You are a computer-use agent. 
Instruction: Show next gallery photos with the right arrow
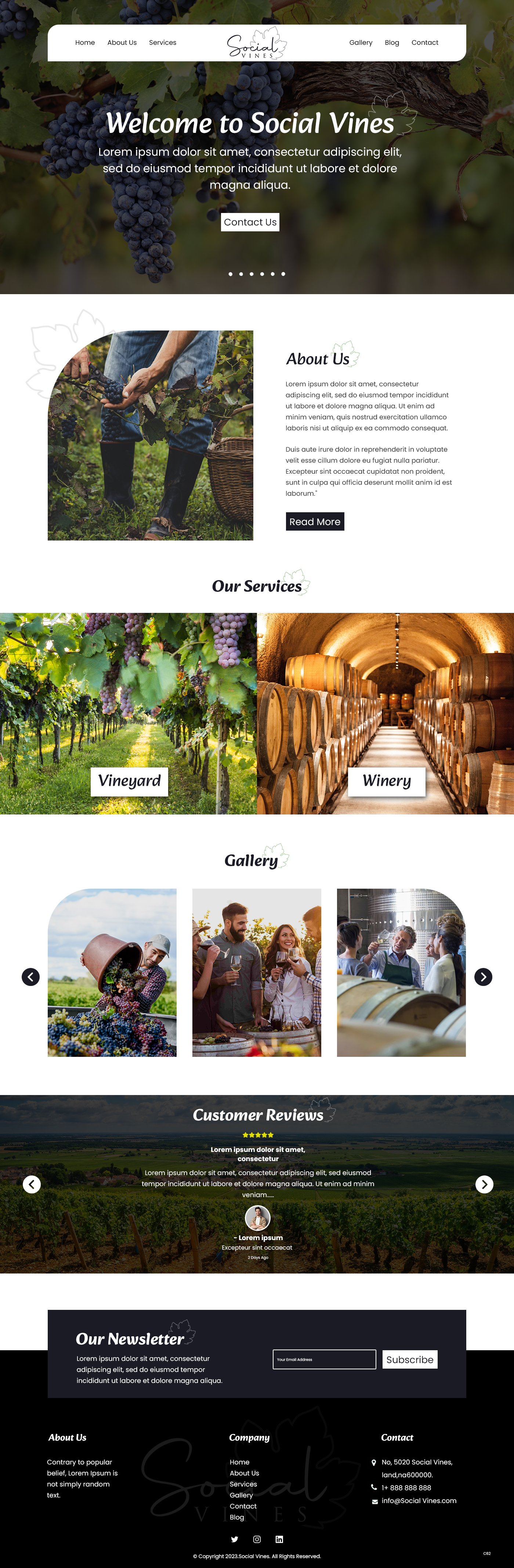[x=483, y=977]
